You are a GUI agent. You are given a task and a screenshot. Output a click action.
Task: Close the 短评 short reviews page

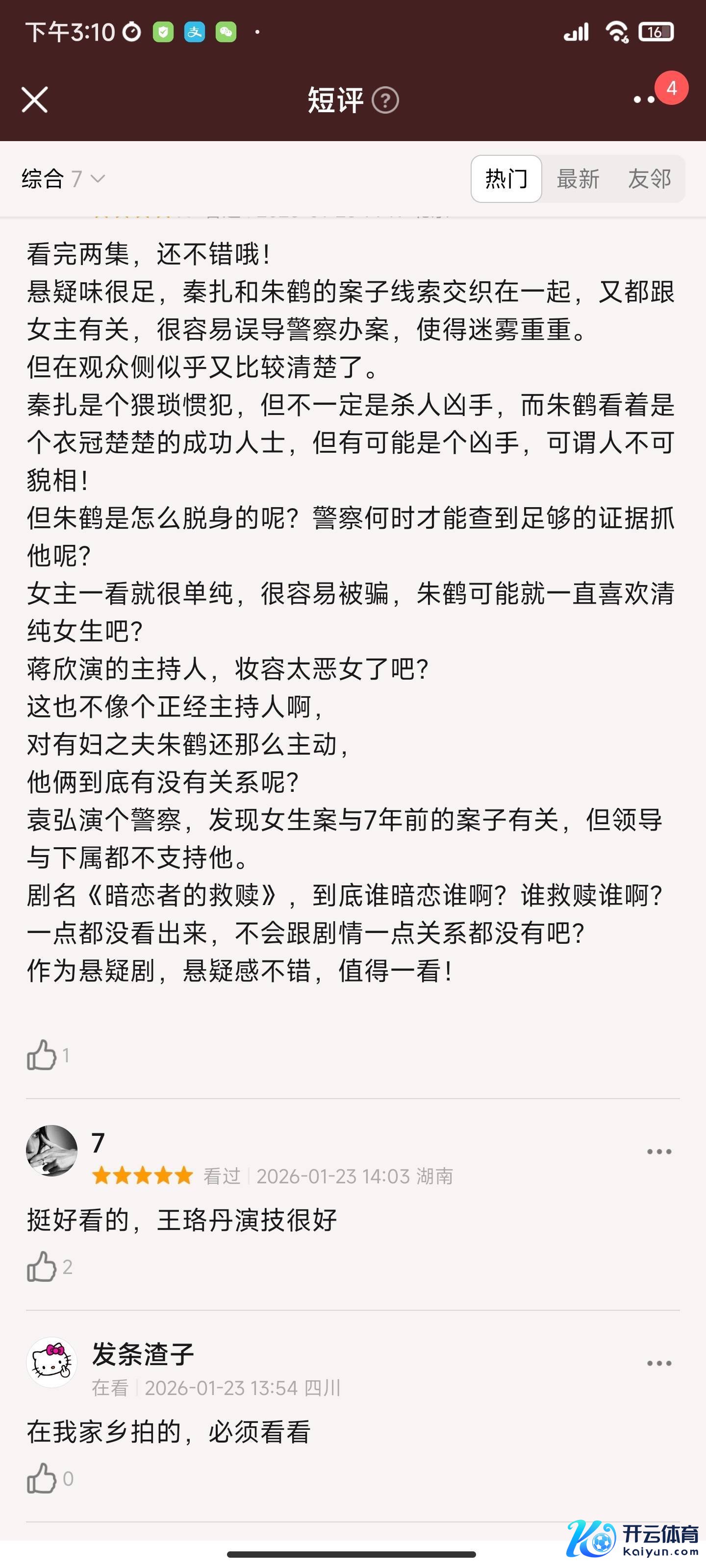pyautogui.click(x=35, y=99)
